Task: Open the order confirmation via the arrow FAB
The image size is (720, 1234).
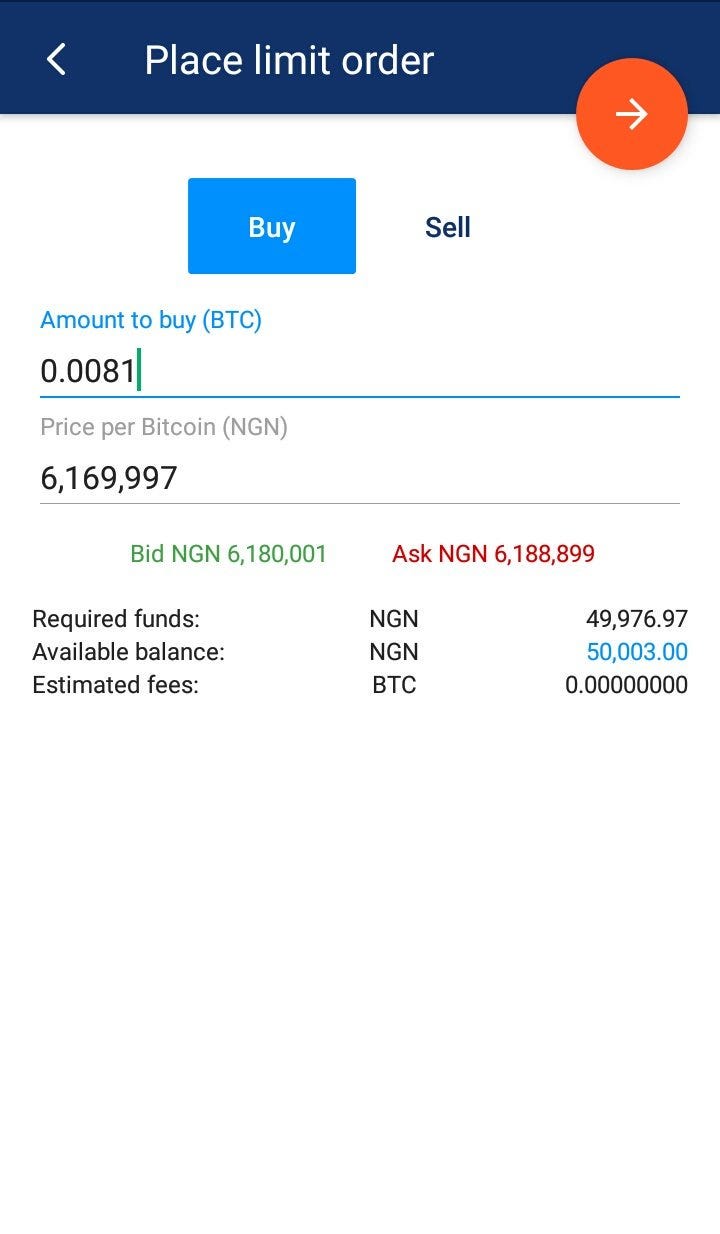Action: (631, 113)
